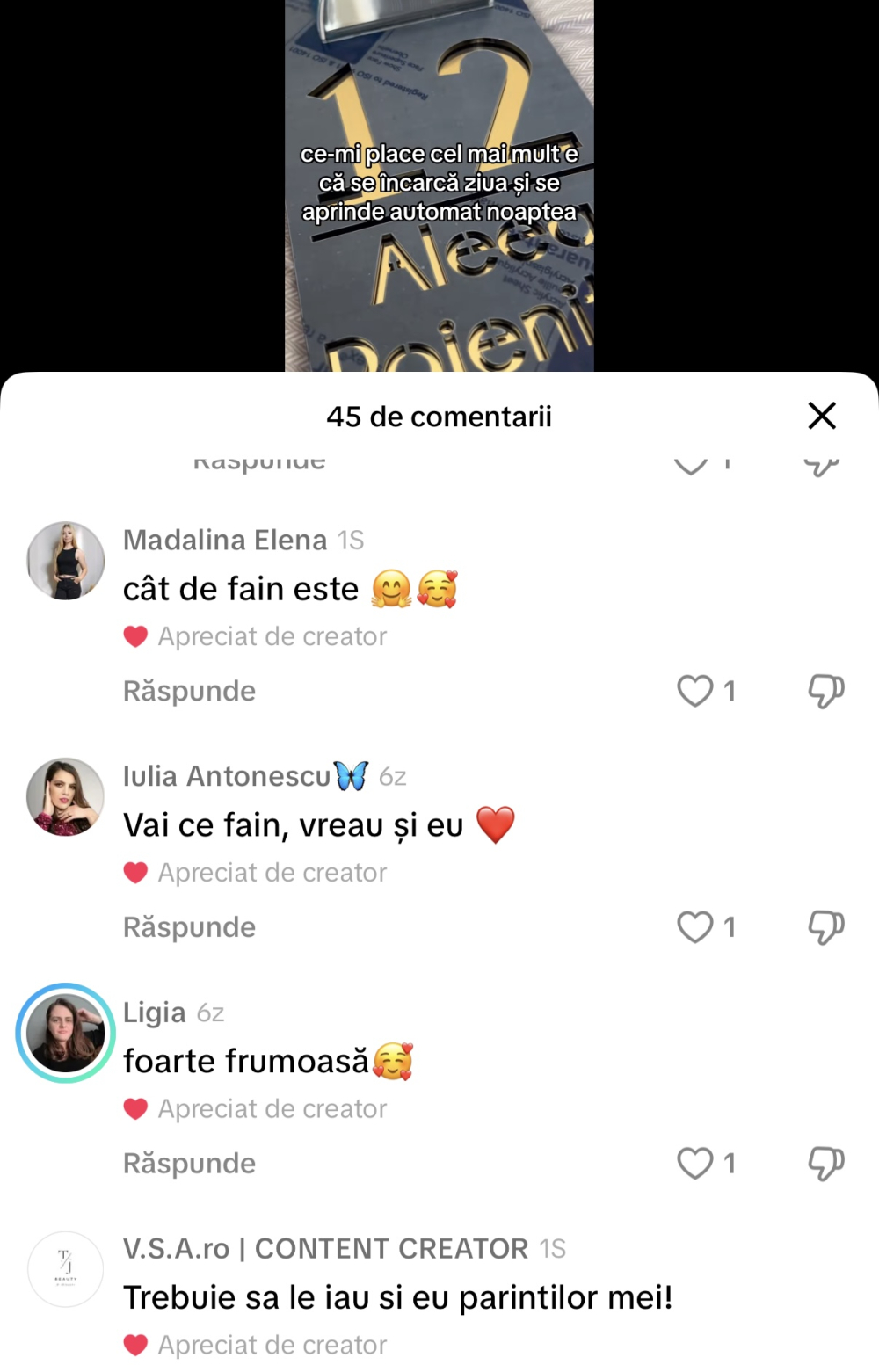Open V.S.A.ro profile avatar
The height and width of the screenshot is (1372, 879).
click(66, 1269)
